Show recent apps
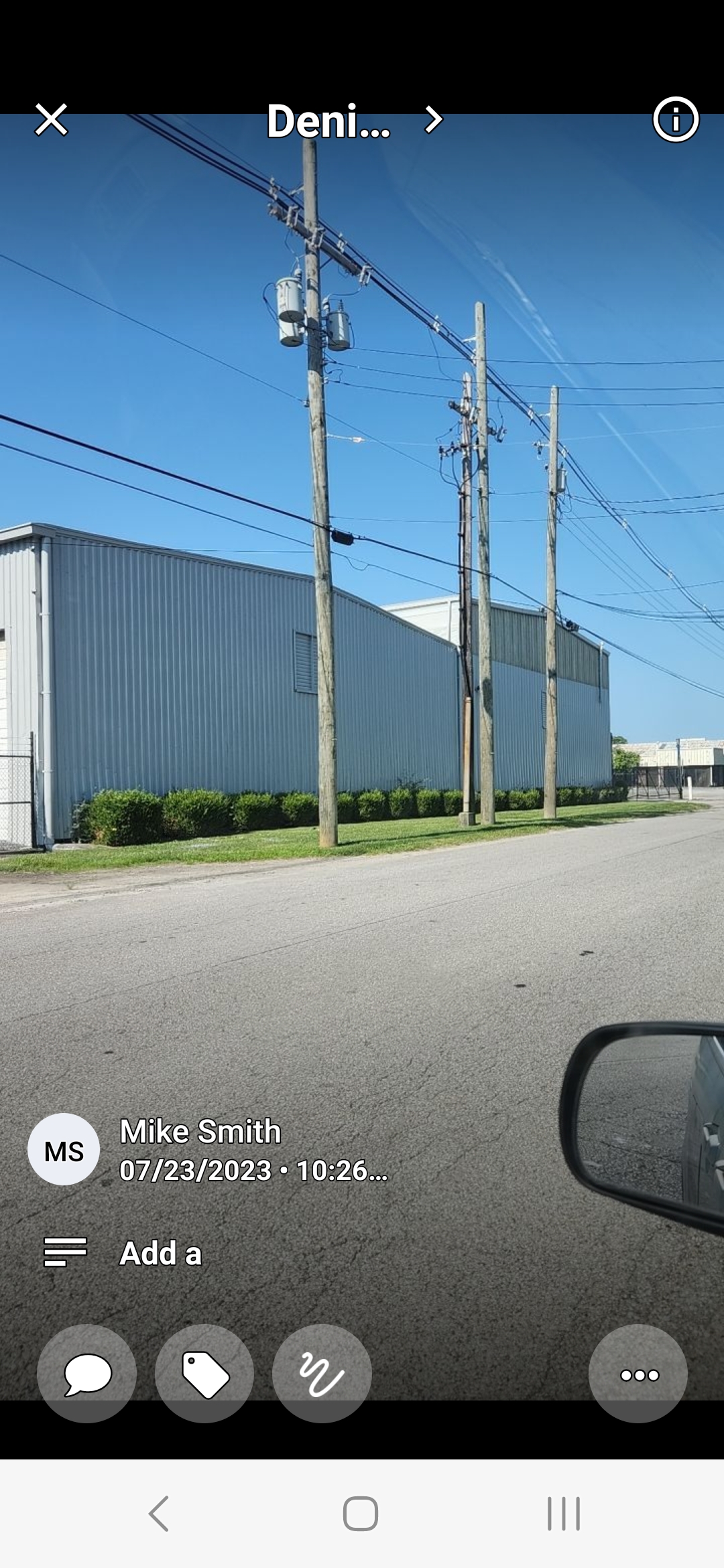The width and height of the screenshot is (724, 1568). (x=564, y=1514)
